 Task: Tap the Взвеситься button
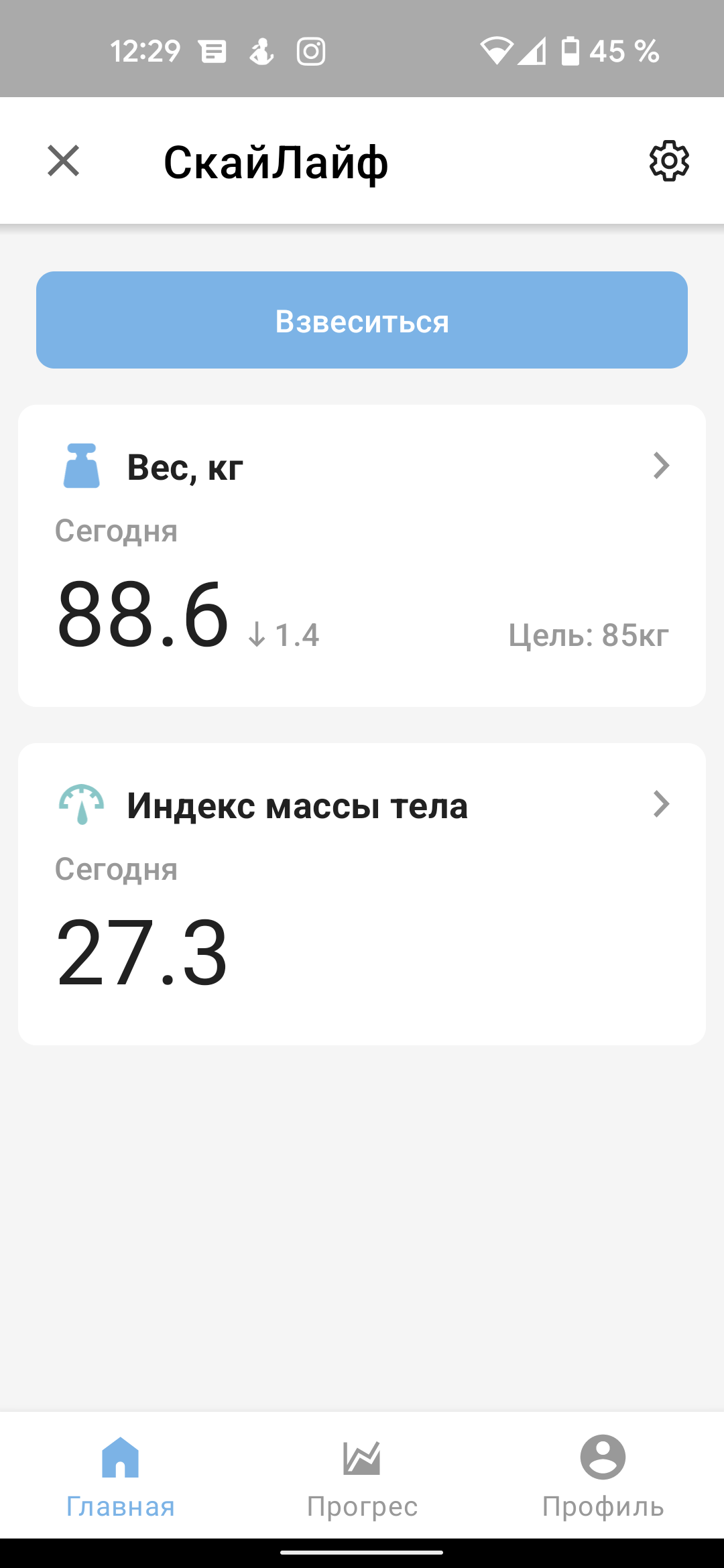point(362,320)
